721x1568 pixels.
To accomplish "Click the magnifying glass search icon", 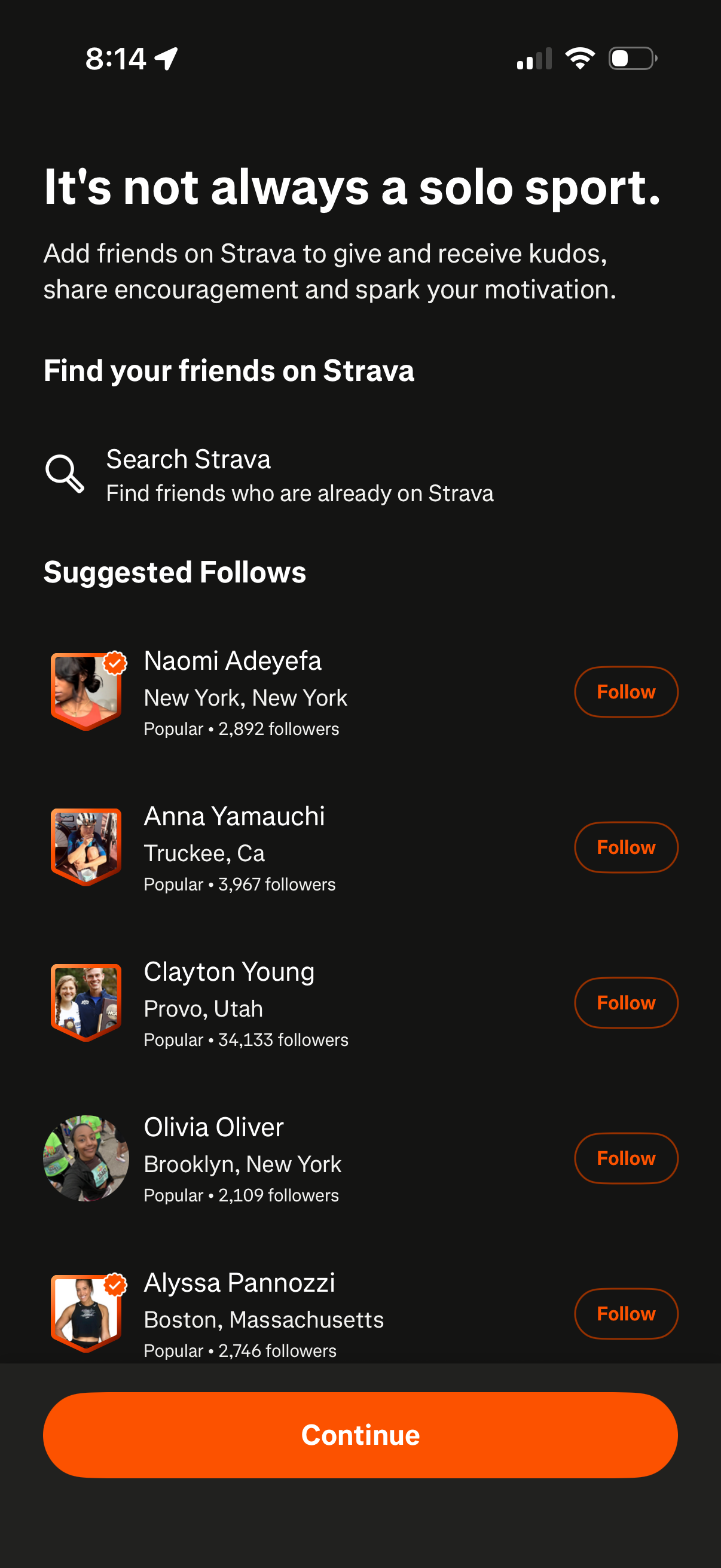I will (x=66, y=474).
